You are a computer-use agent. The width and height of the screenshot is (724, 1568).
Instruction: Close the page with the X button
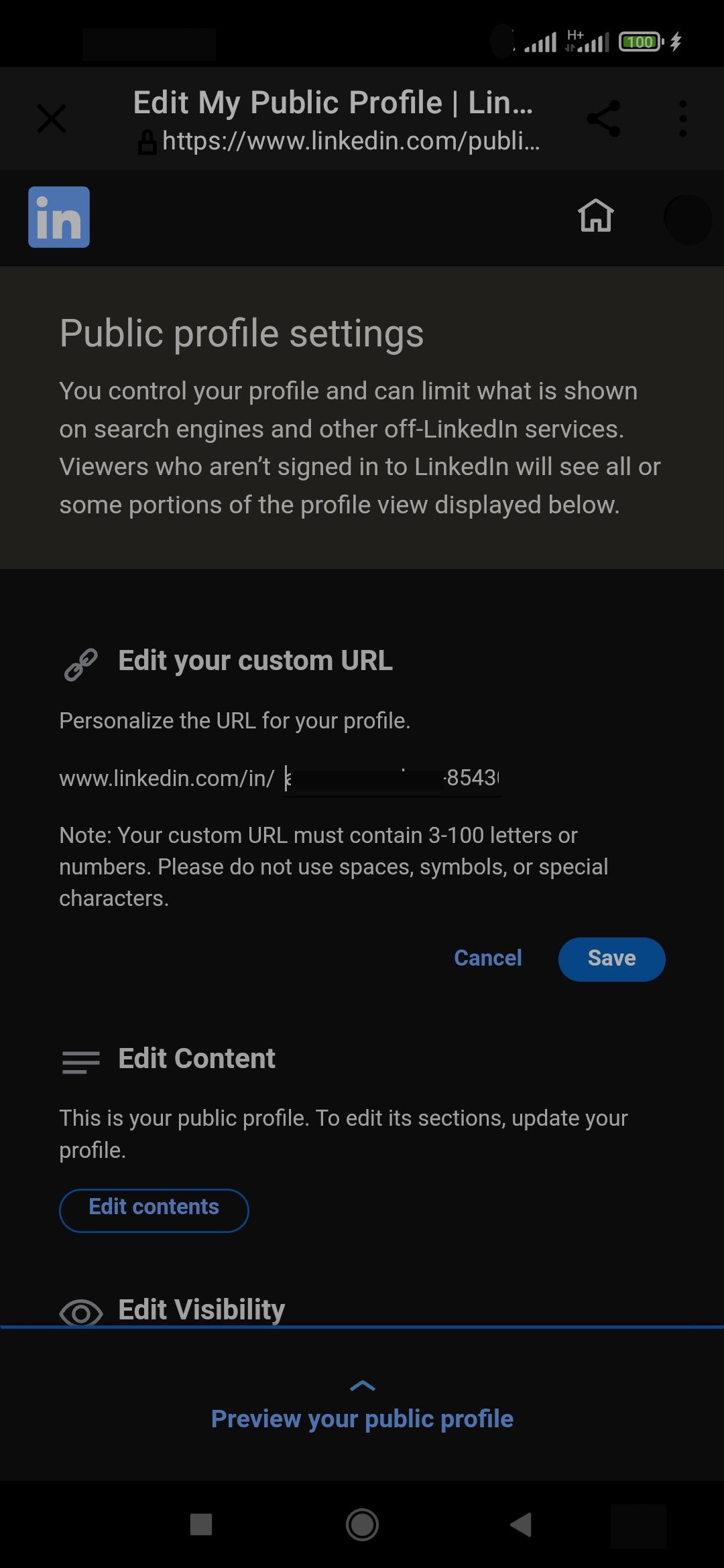point(52,118)
